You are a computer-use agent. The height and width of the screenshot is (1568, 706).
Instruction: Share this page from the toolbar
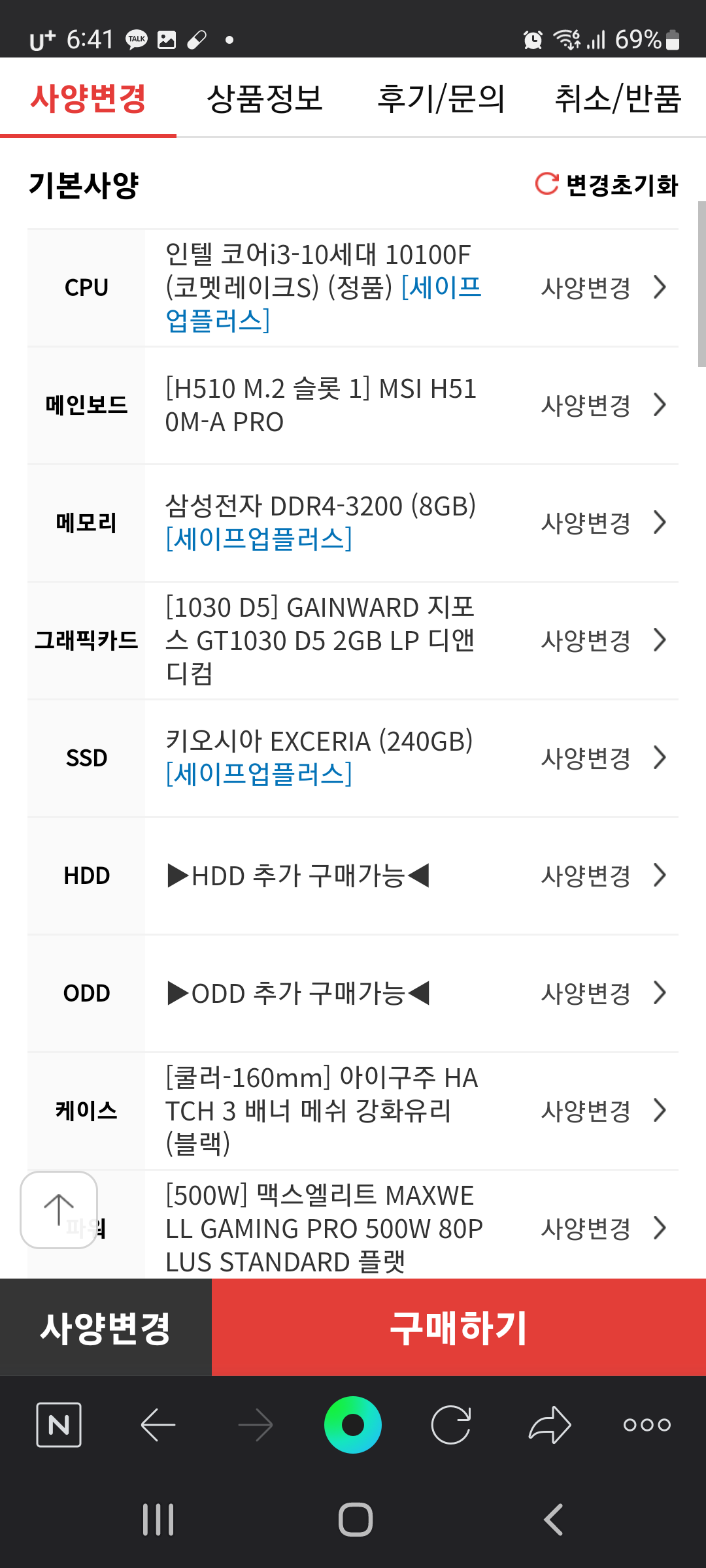550,1425
